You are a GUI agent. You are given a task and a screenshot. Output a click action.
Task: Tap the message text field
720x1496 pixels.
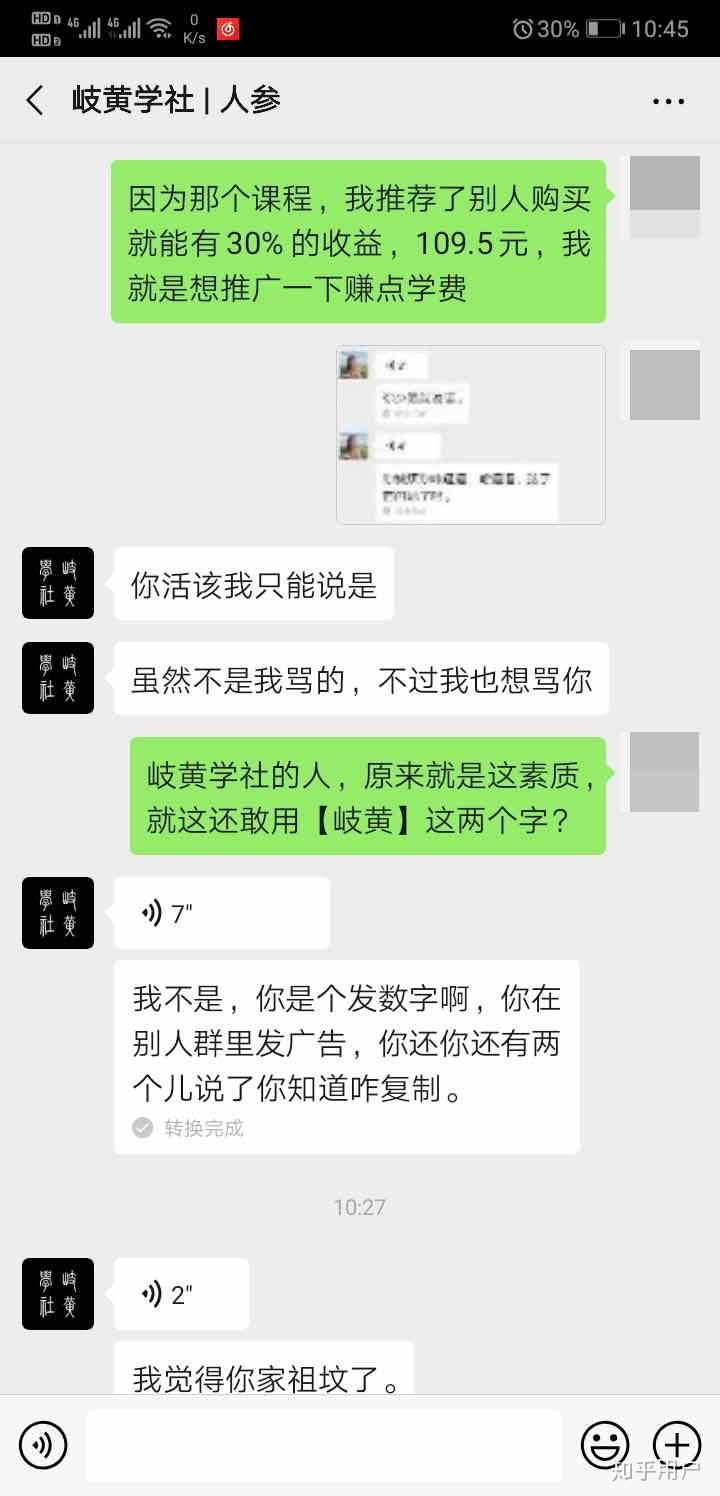323,1445
